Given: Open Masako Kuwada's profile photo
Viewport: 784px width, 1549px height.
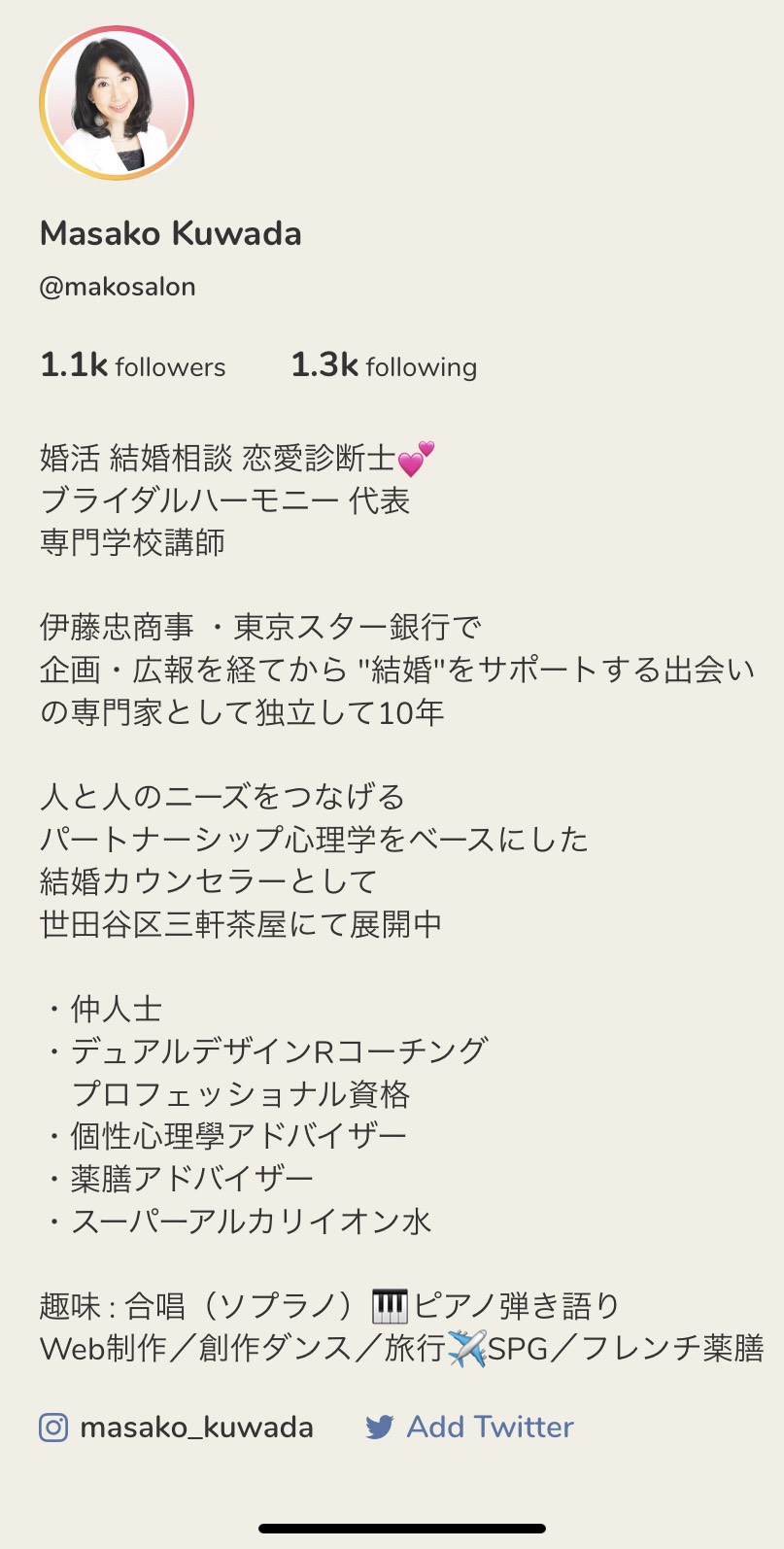Looking at the screenshot, I should (117, 103).
